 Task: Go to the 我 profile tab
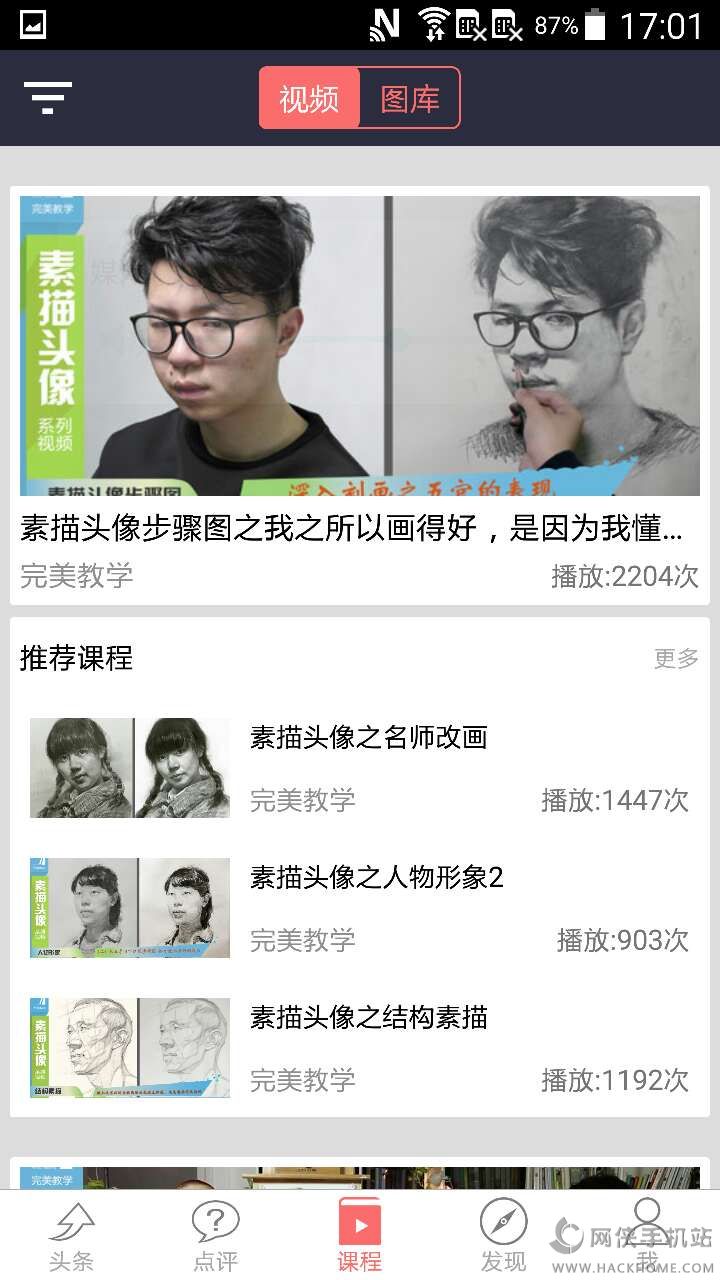[x=647, y=1235]
